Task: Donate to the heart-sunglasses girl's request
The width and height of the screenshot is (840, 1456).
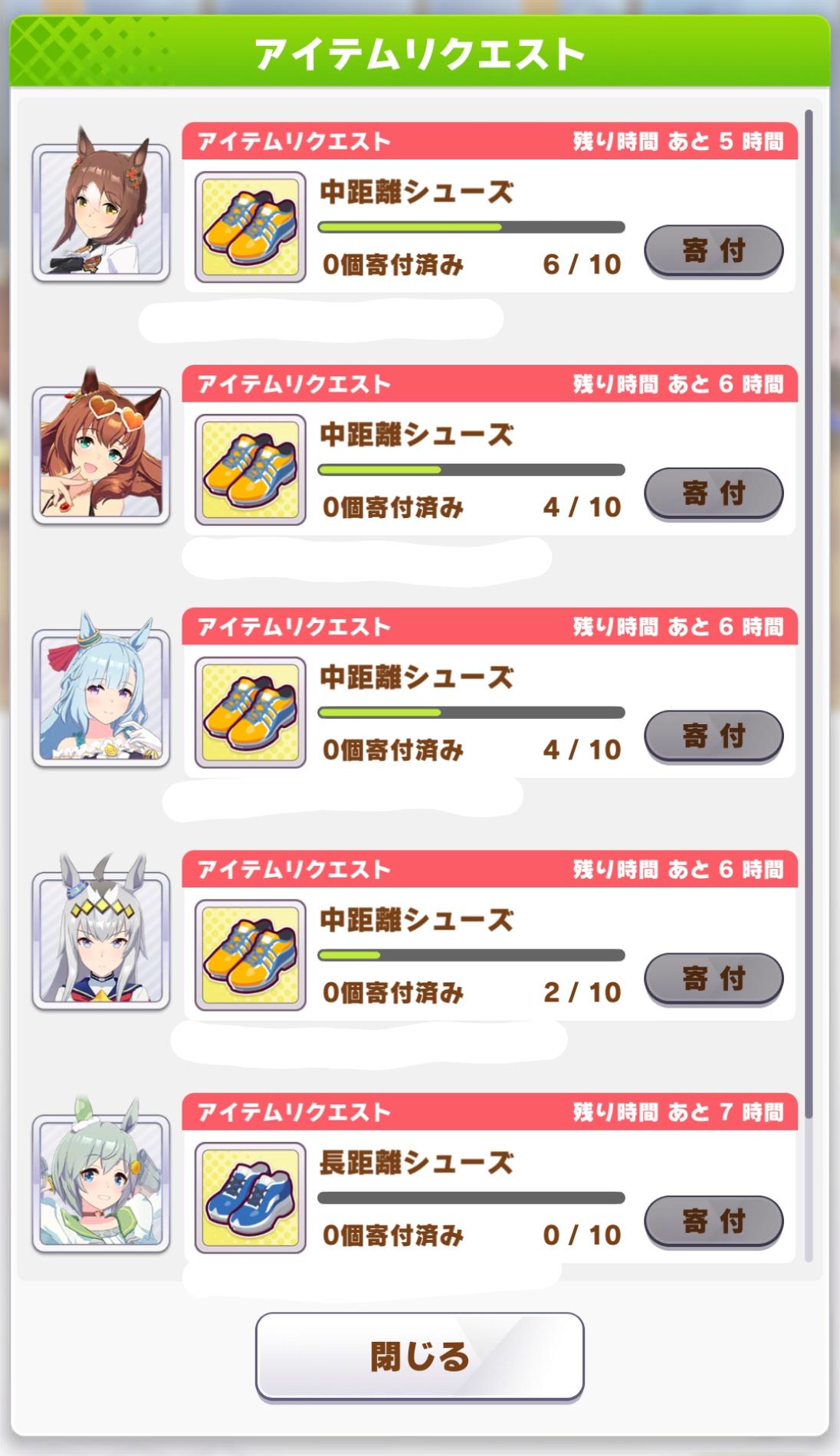Action: pos(713,493)
